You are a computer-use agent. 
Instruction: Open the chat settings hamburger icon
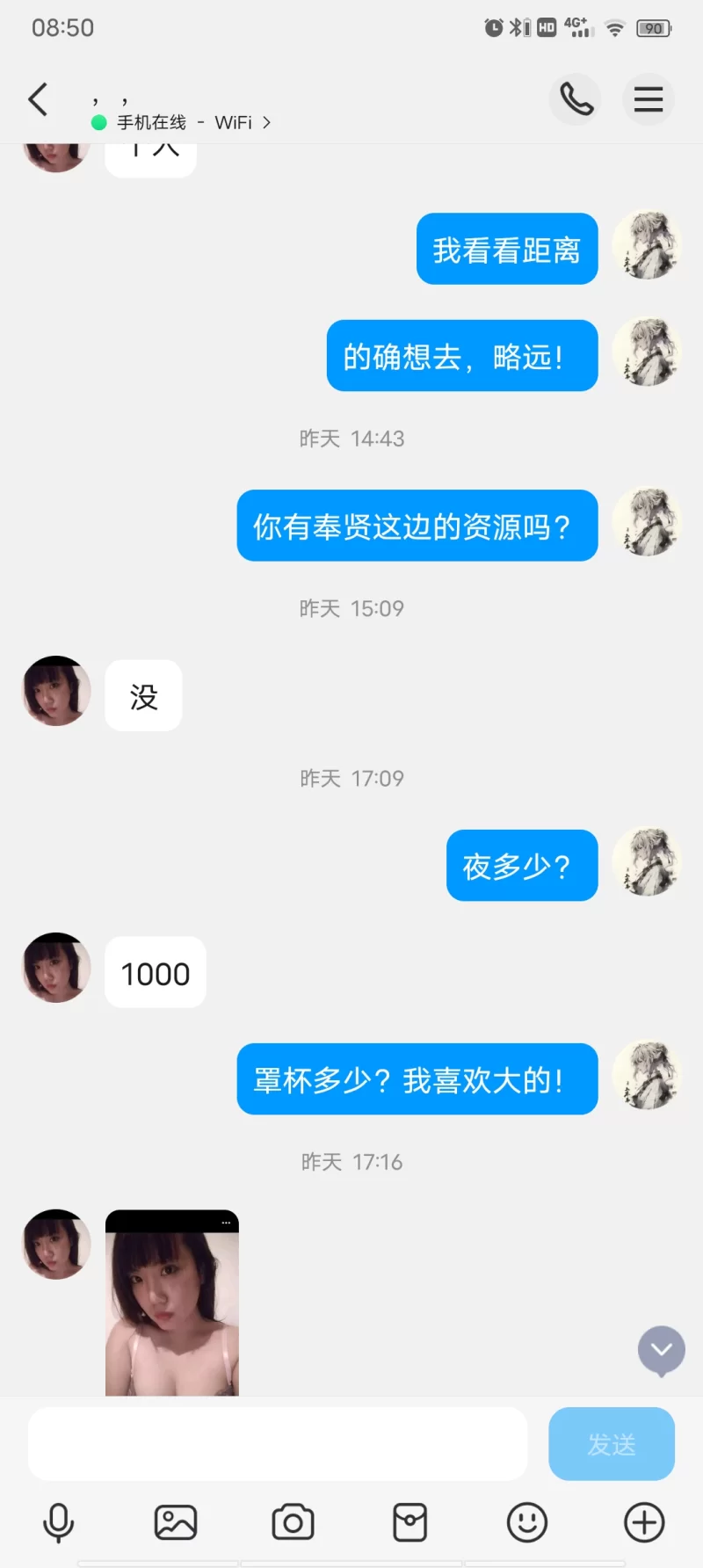tap(649, 99)
